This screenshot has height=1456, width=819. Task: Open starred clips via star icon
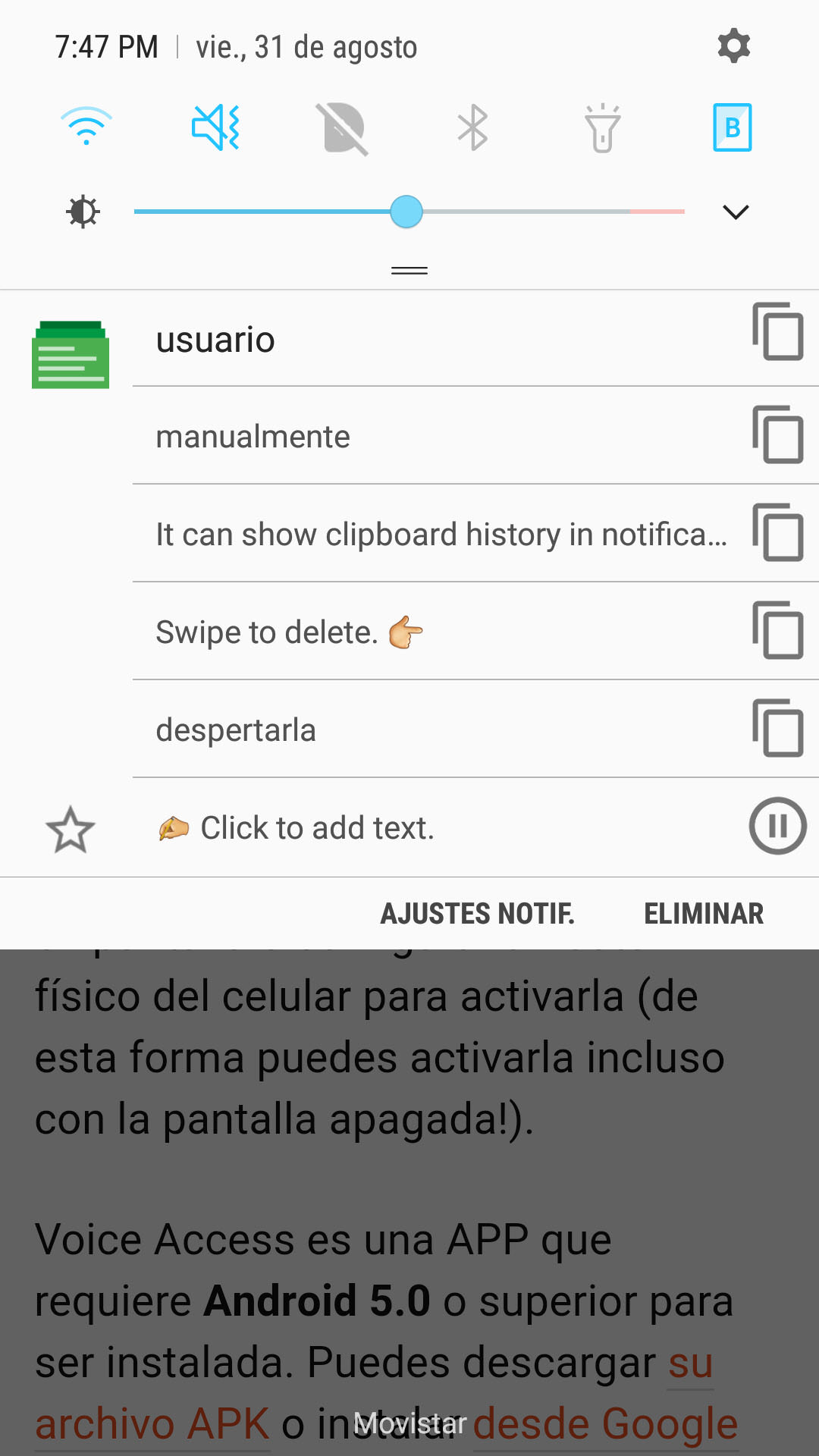click(x=70, y=829)
